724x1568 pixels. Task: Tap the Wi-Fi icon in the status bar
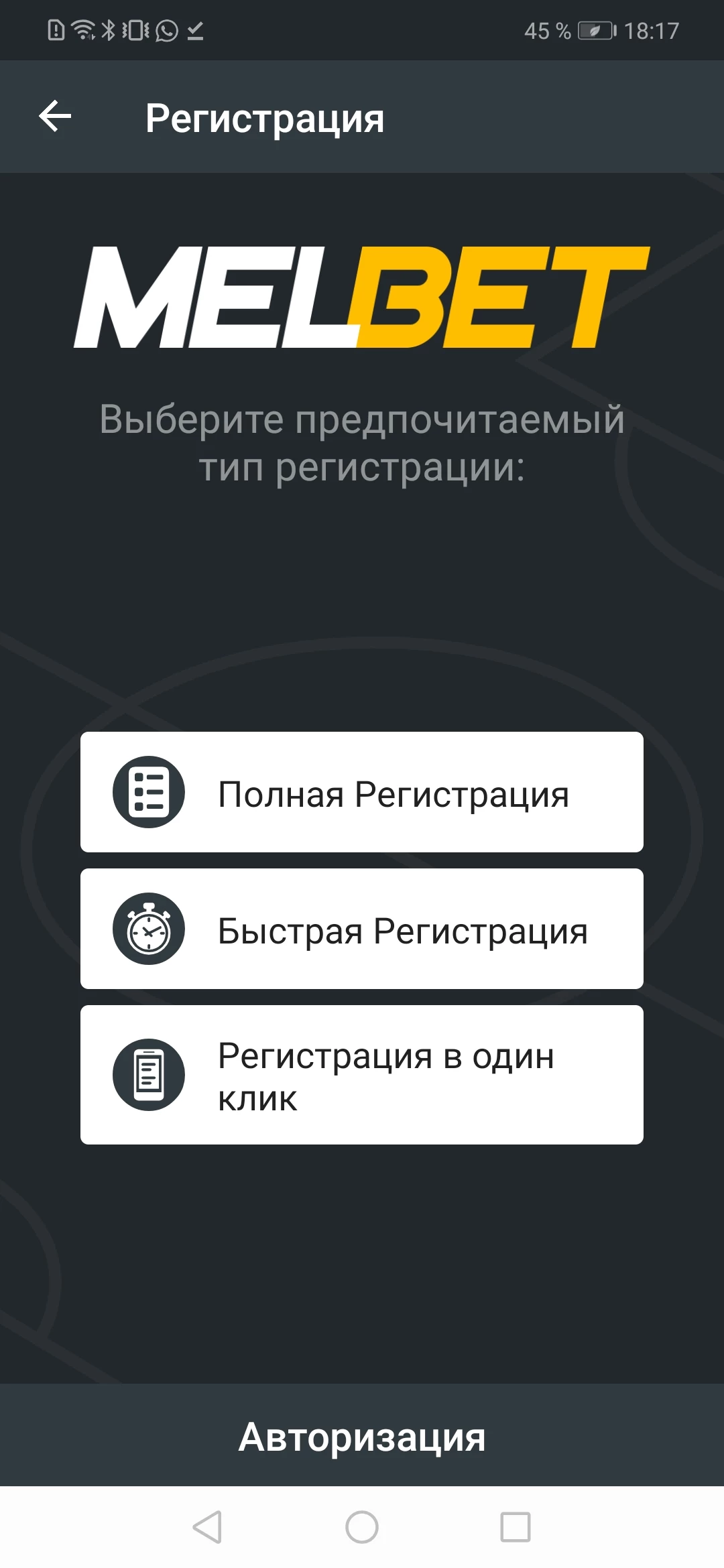82,29
